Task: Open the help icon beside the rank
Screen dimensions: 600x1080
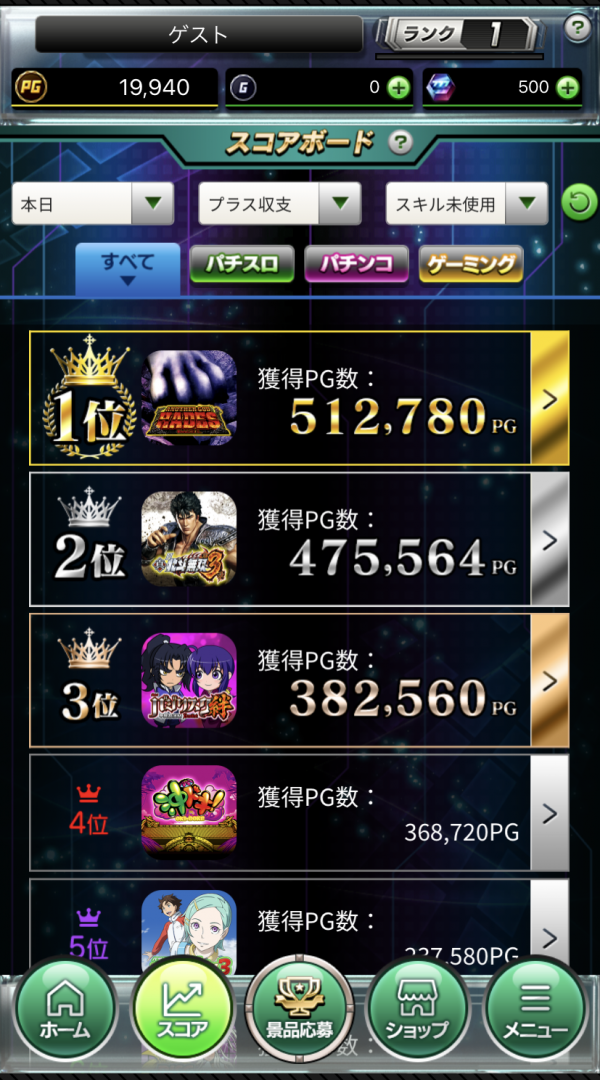Action: coord(577,28)
